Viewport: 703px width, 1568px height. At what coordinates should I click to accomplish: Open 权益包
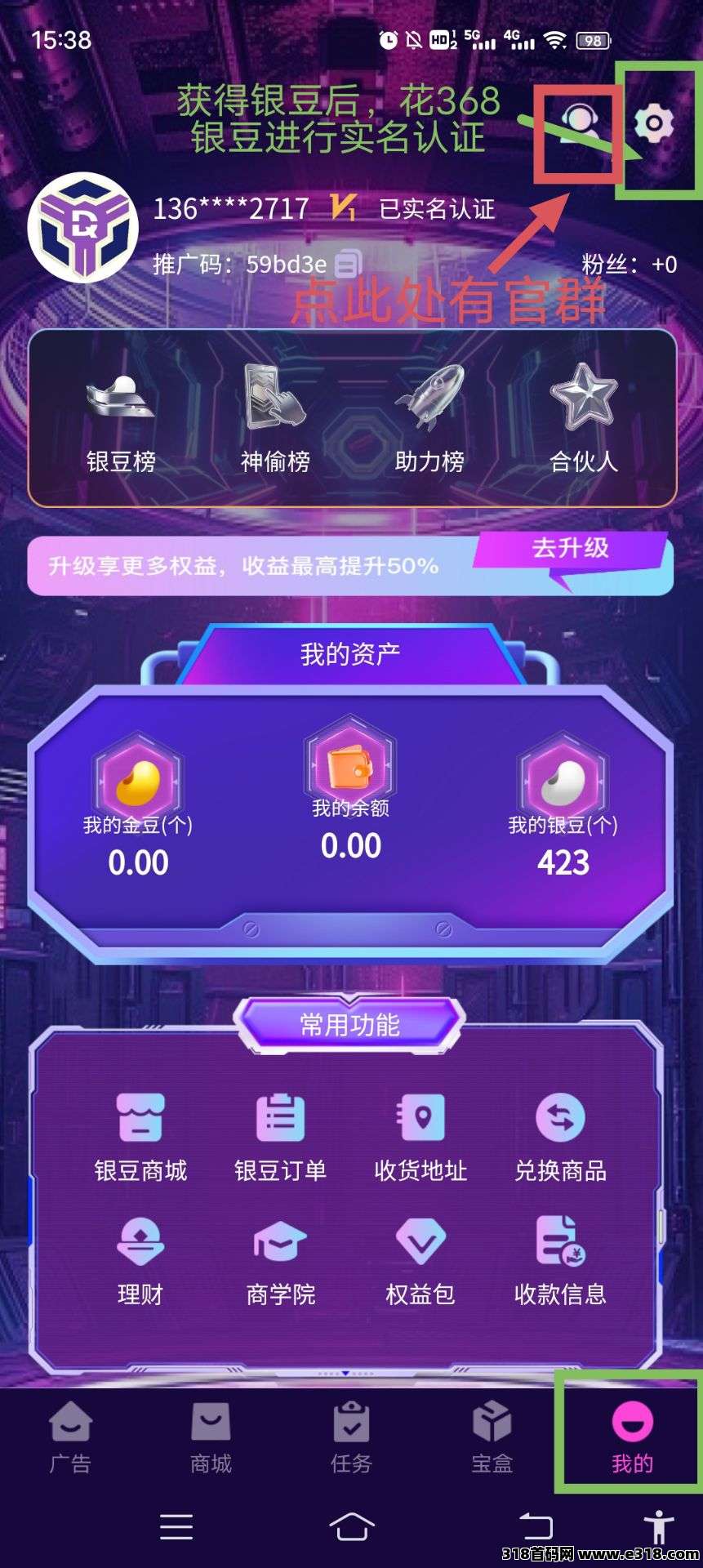(x=420, y=1261)
